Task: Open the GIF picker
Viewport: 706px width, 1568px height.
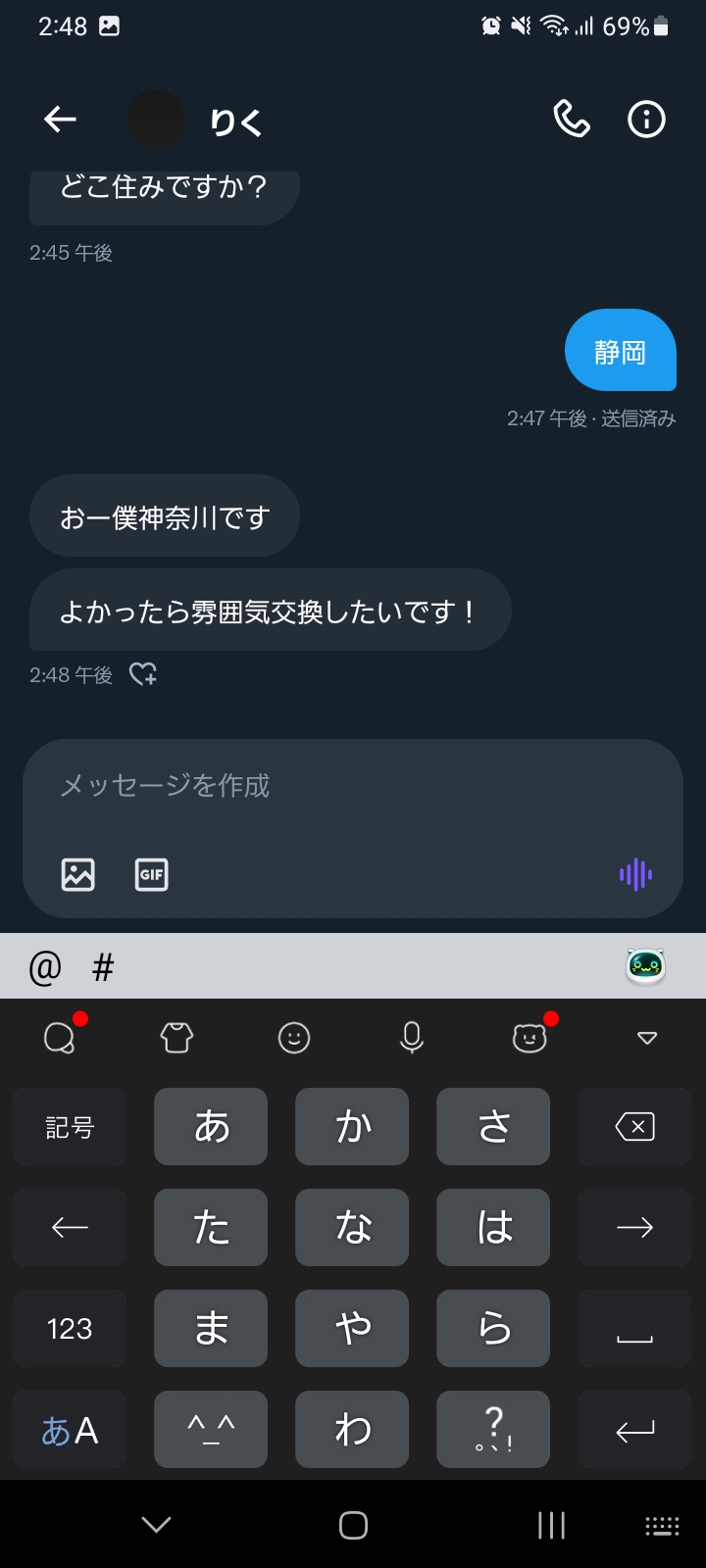Action: tap(151, 874)
